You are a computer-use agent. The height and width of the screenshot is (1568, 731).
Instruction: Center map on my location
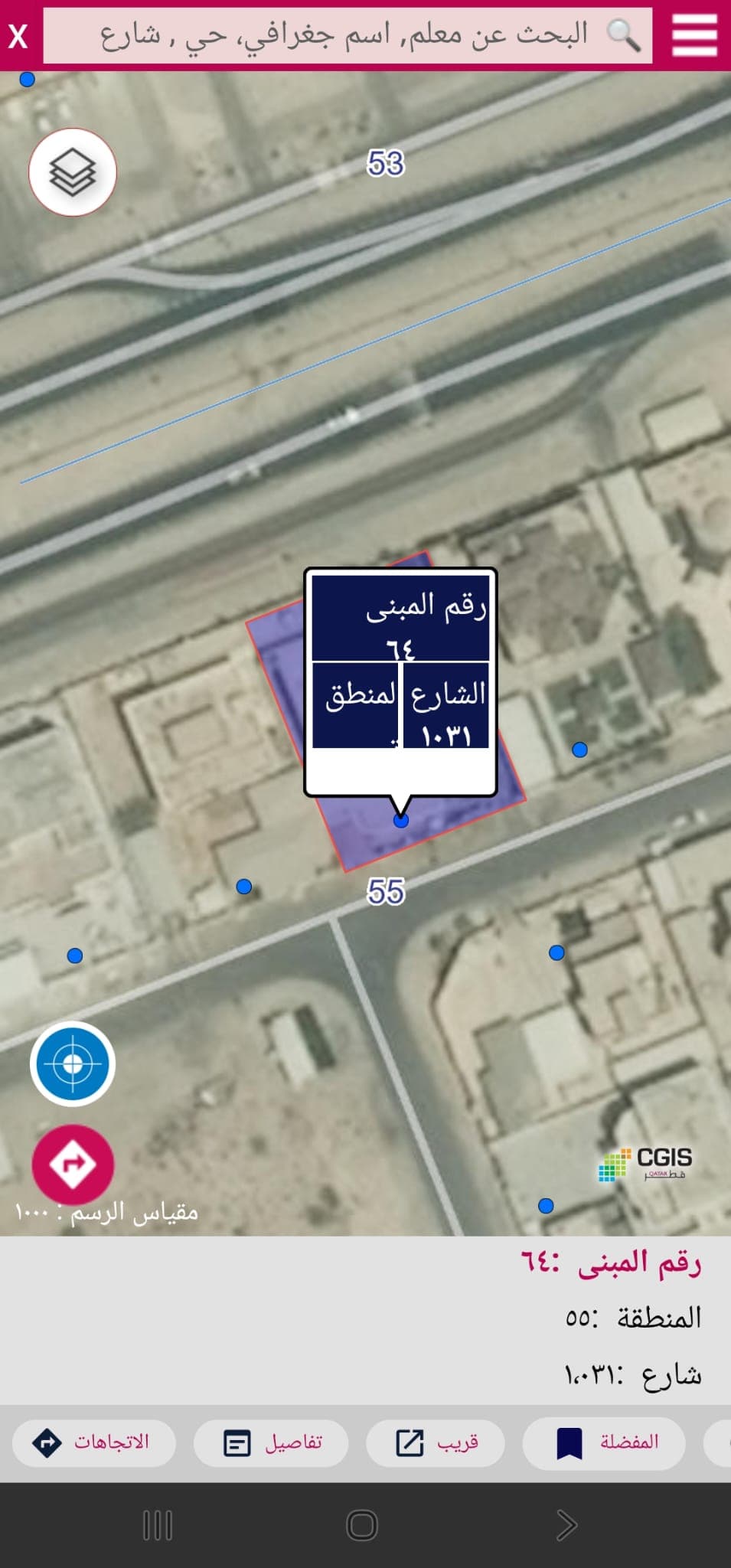73,1063
